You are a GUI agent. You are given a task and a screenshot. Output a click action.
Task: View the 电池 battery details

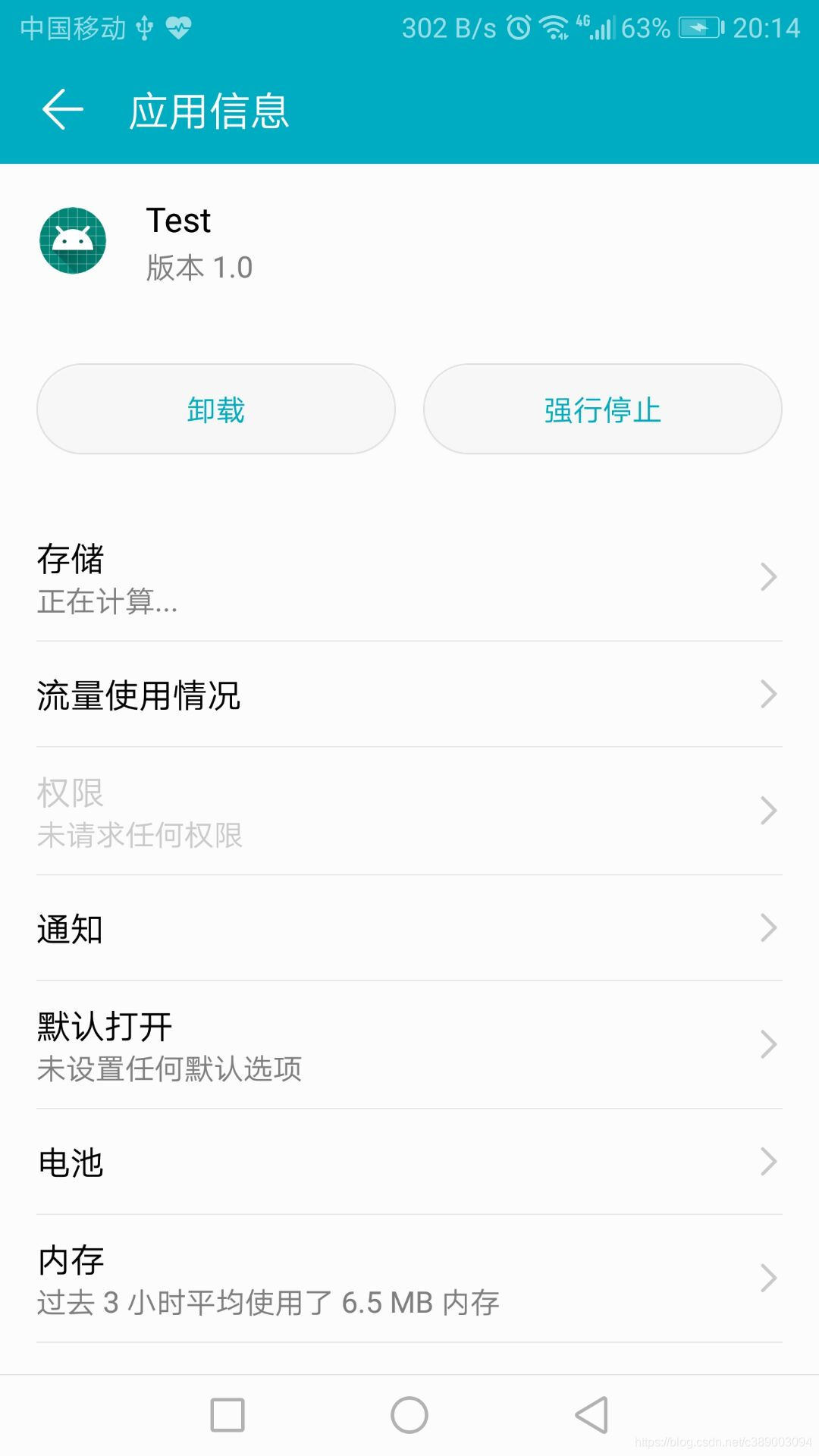point(409,1162)
